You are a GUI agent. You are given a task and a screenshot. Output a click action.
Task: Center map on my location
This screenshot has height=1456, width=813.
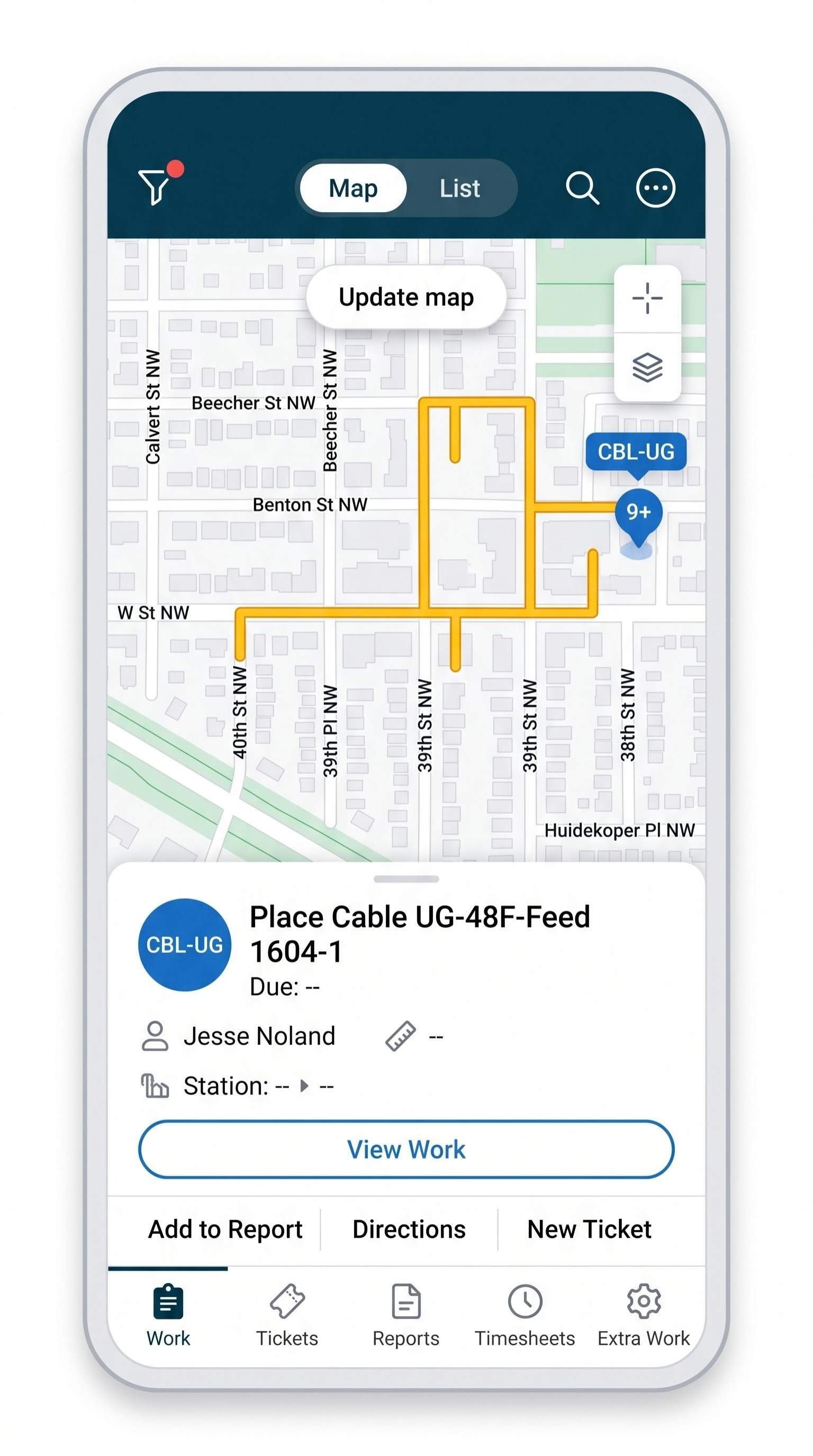[x=647, y=298]
